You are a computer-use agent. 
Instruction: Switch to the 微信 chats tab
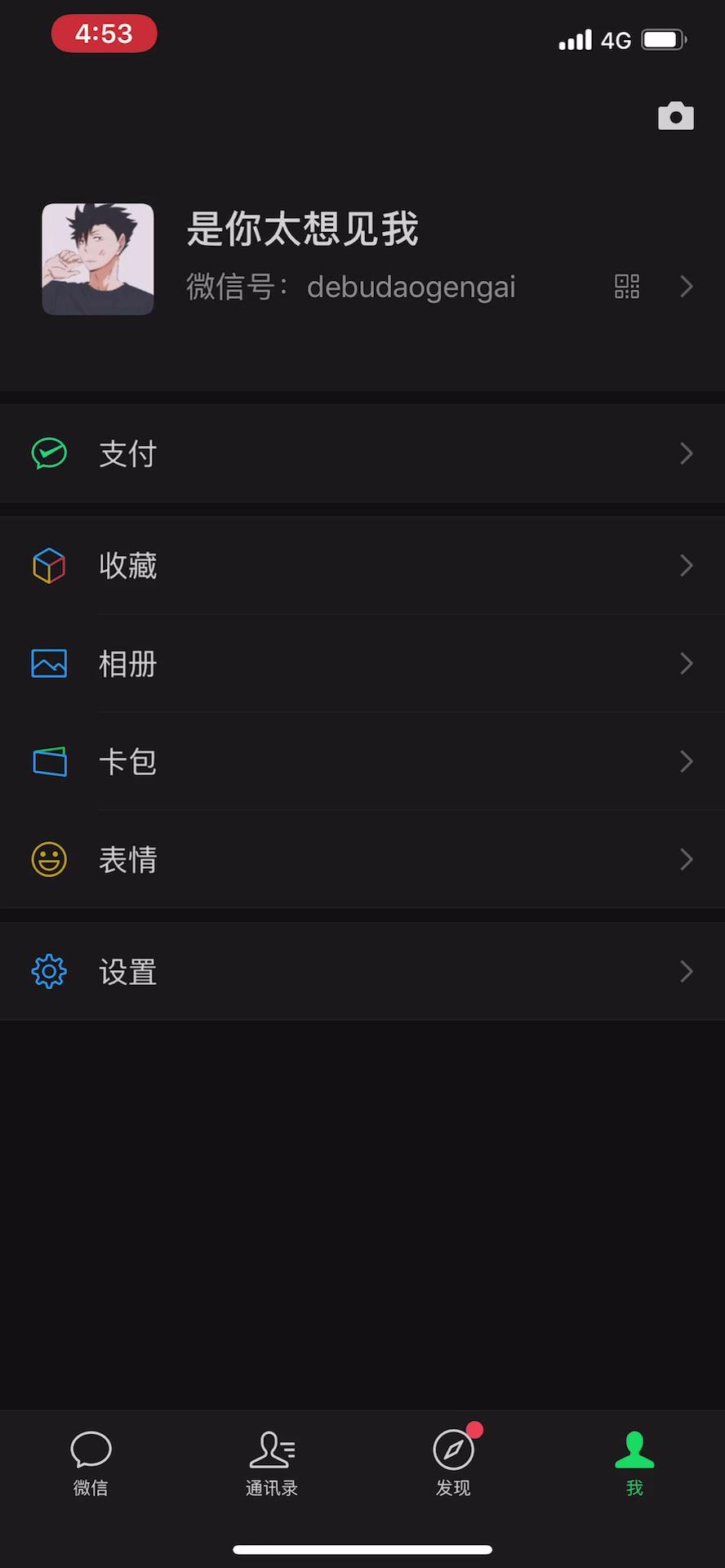pyautogui.click(x=91, y=1463)
